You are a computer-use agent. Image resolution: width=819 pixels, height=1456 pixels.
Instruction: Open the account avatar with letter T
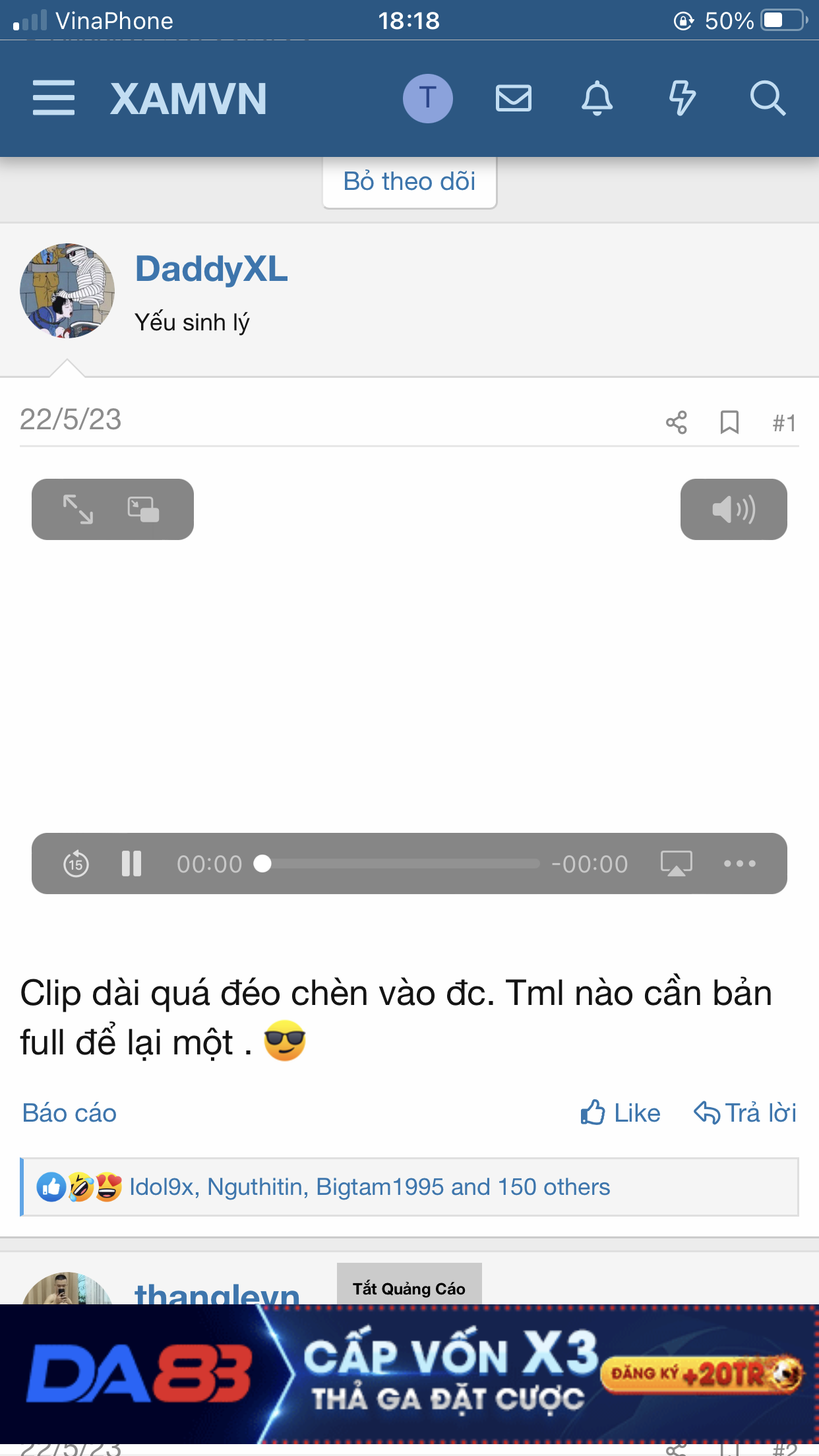pos(427,98)
